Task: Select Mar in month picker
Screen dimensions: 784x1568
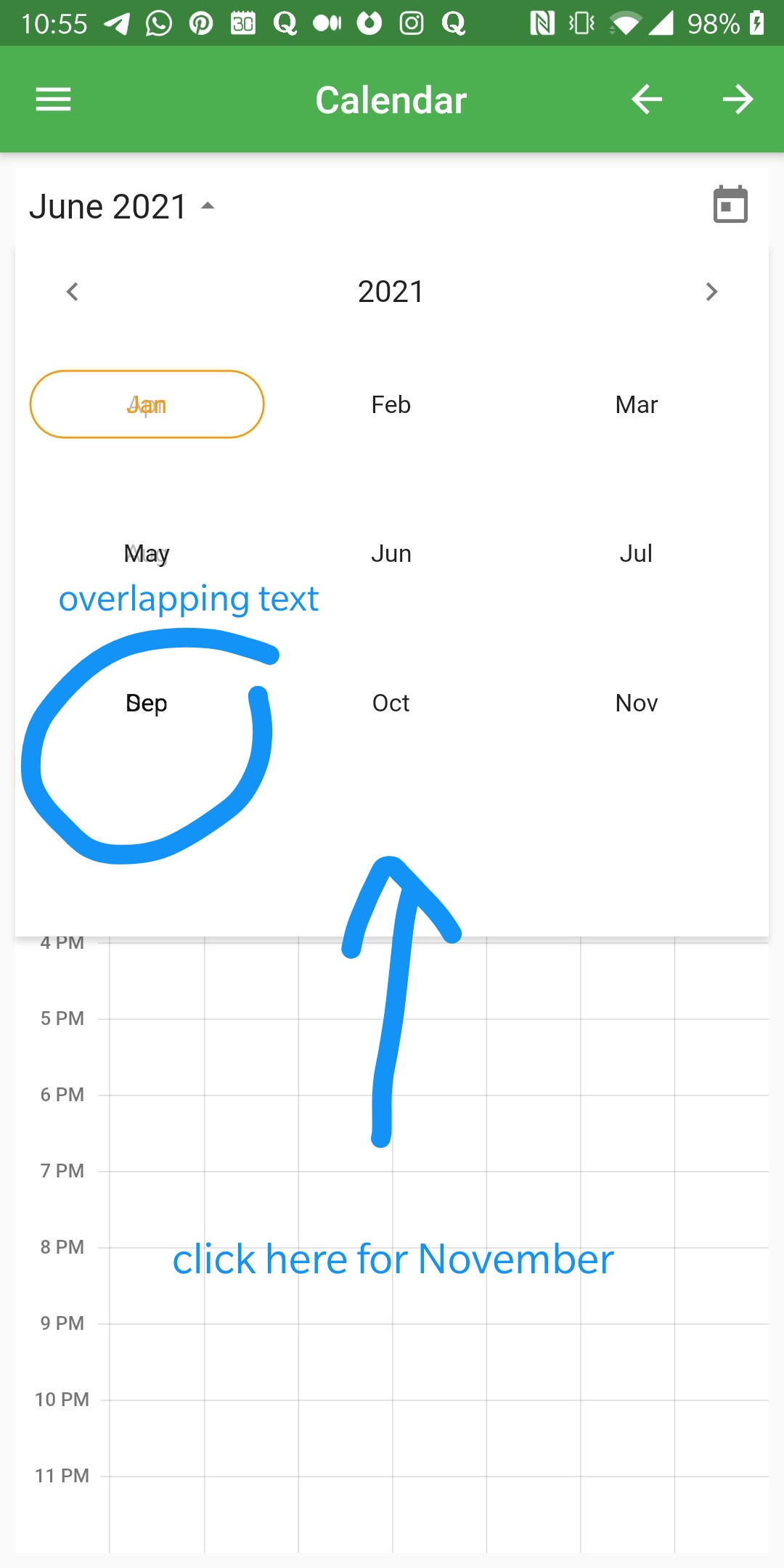Action: point(637,404)
